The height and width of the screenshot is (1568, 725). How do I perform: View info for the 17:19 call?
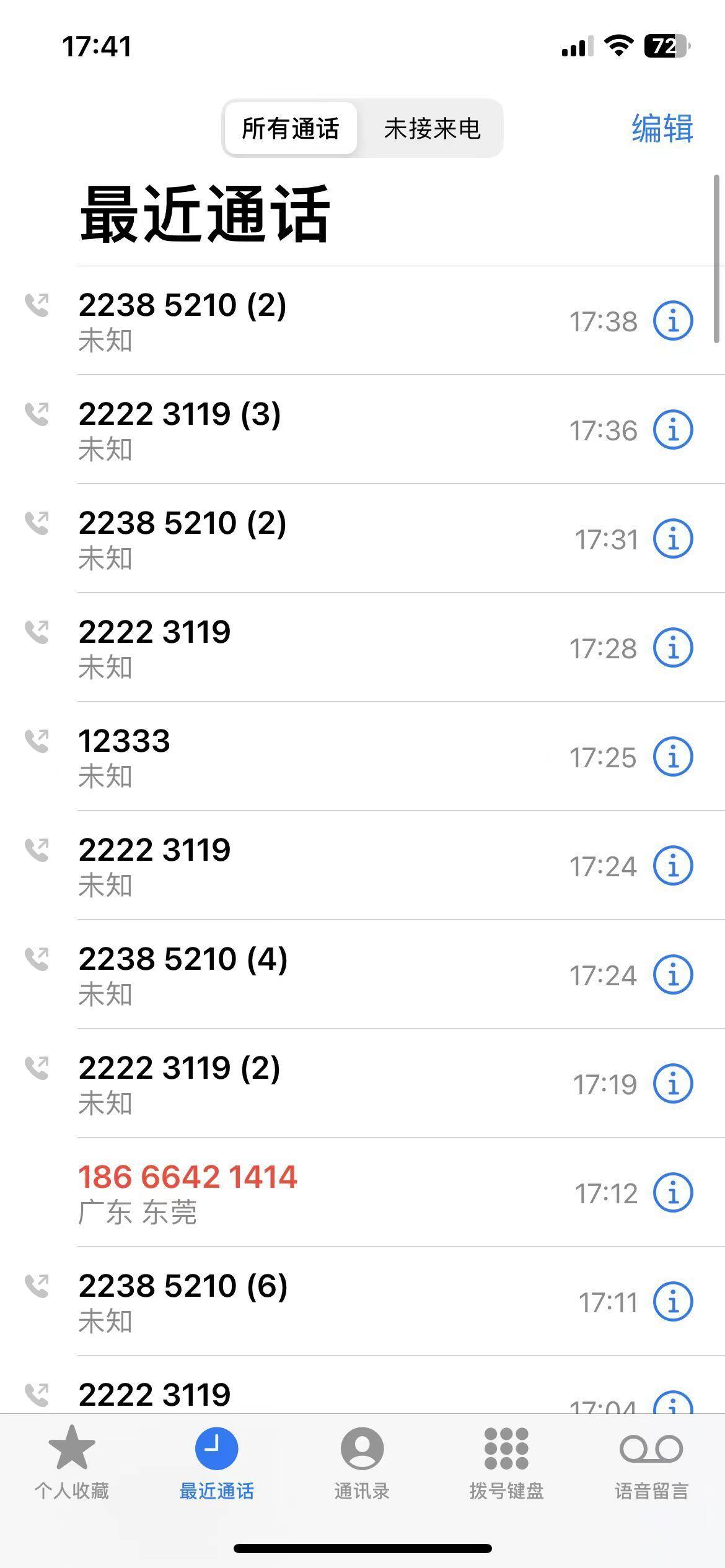[x=673, y=1084]
